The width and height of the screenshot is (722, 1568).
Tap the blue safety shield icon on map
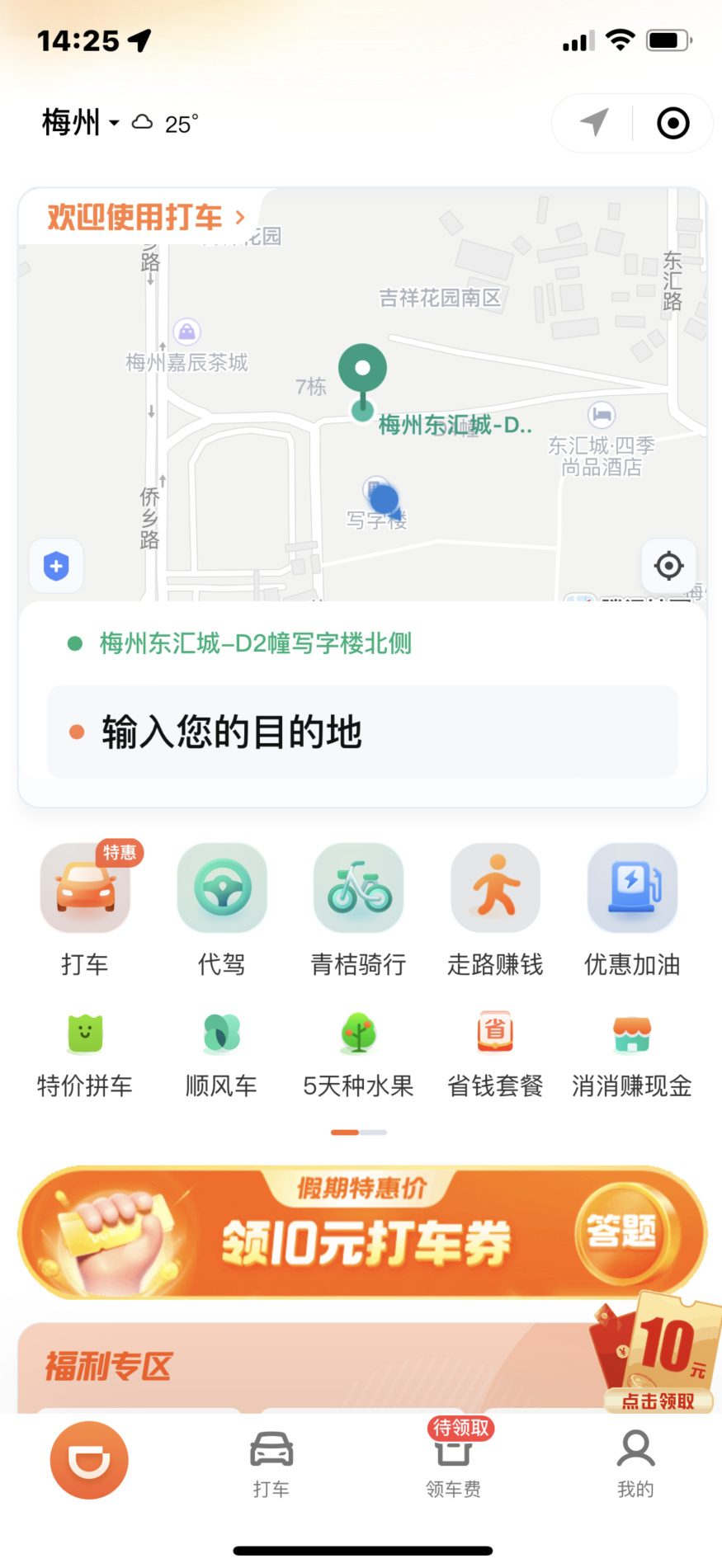(x=56, y=567)
